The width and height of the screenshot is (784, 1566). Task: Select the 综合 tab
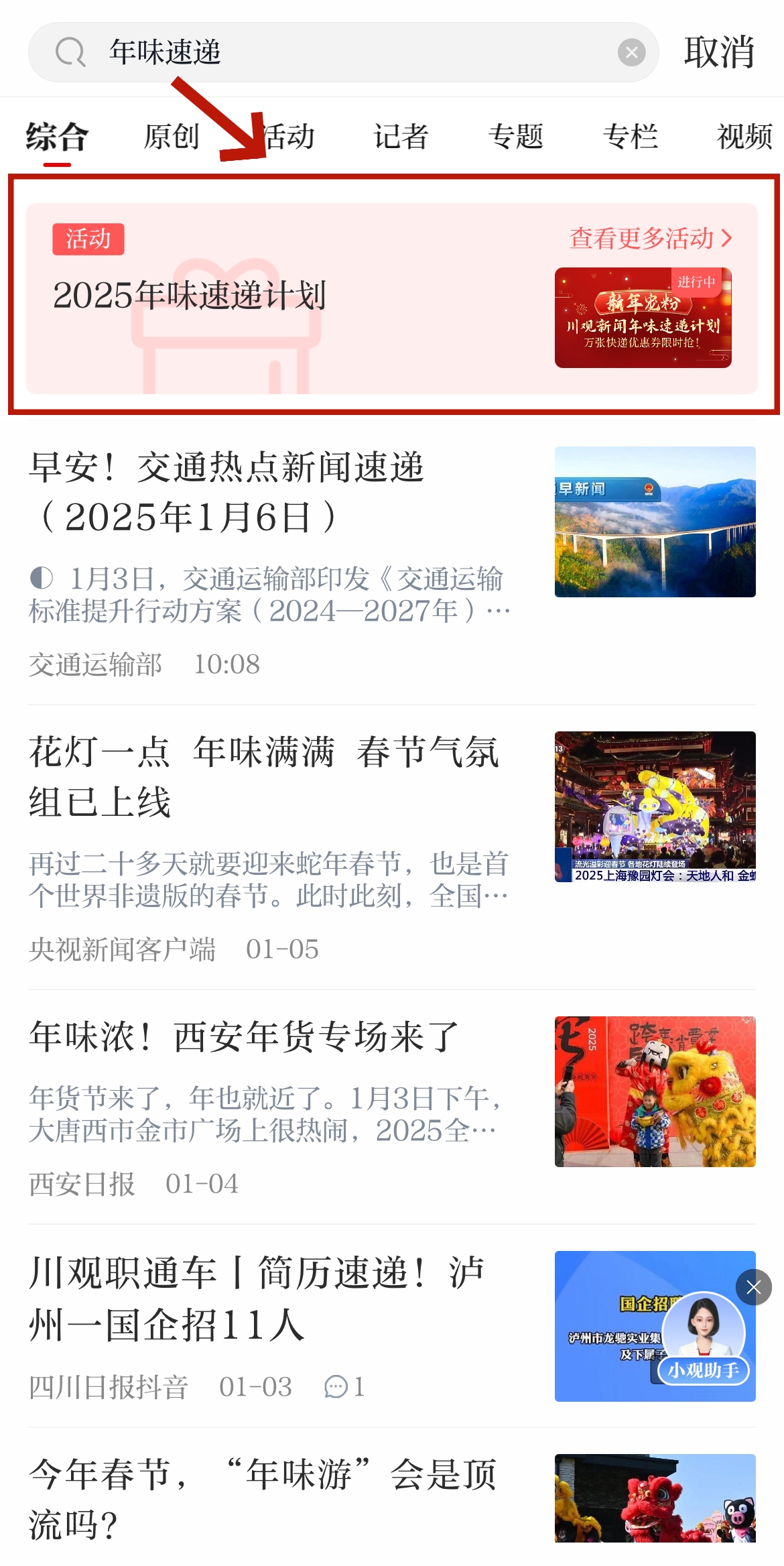(57, 137)
